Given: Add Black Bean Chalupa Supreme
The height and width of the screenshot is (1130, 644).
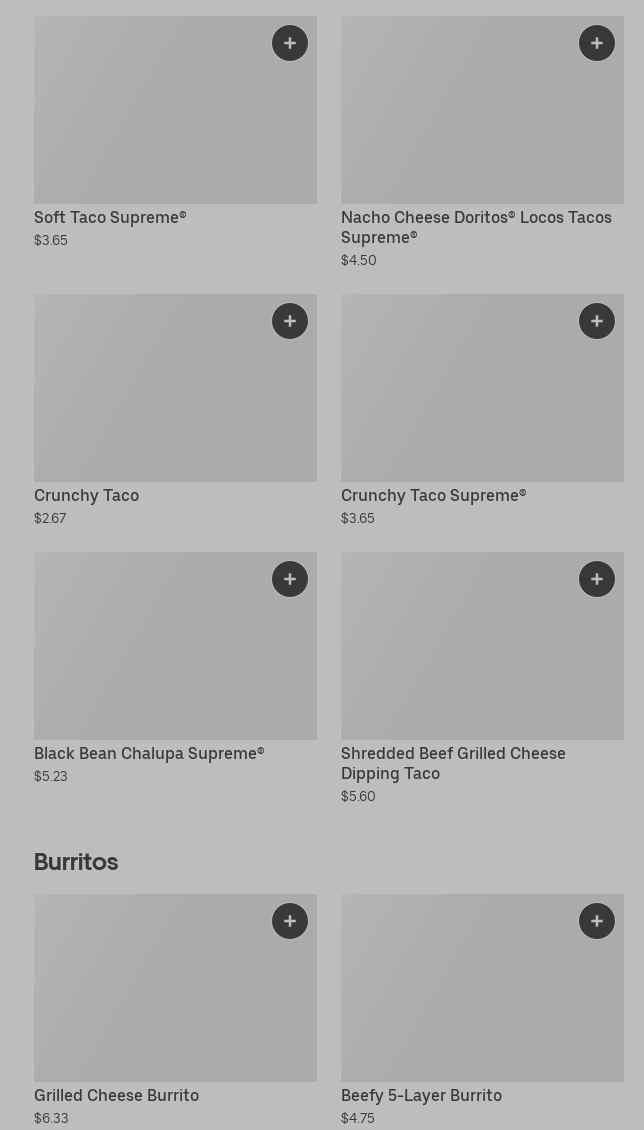Looking at the screenshot, I should pos(290,579).
